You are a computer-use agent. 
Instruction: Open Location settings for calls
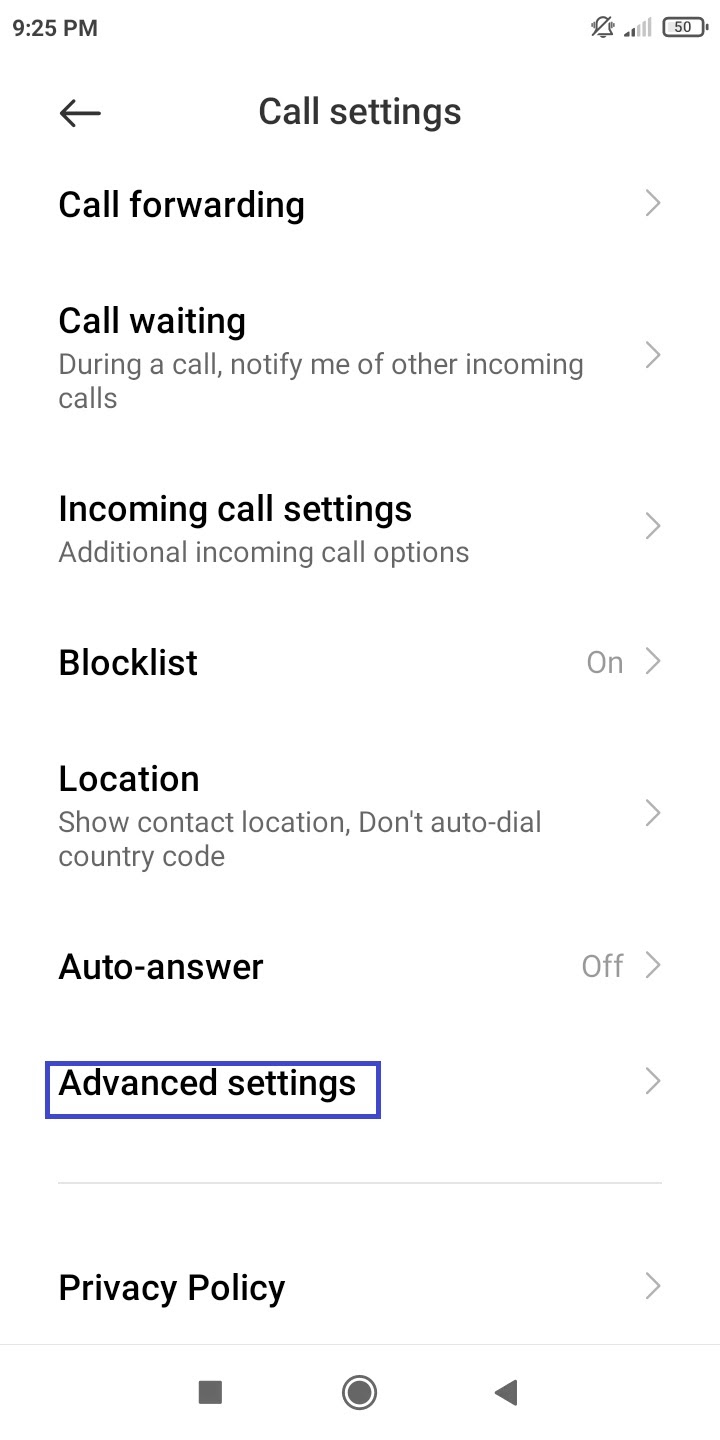tap(360, 814)
